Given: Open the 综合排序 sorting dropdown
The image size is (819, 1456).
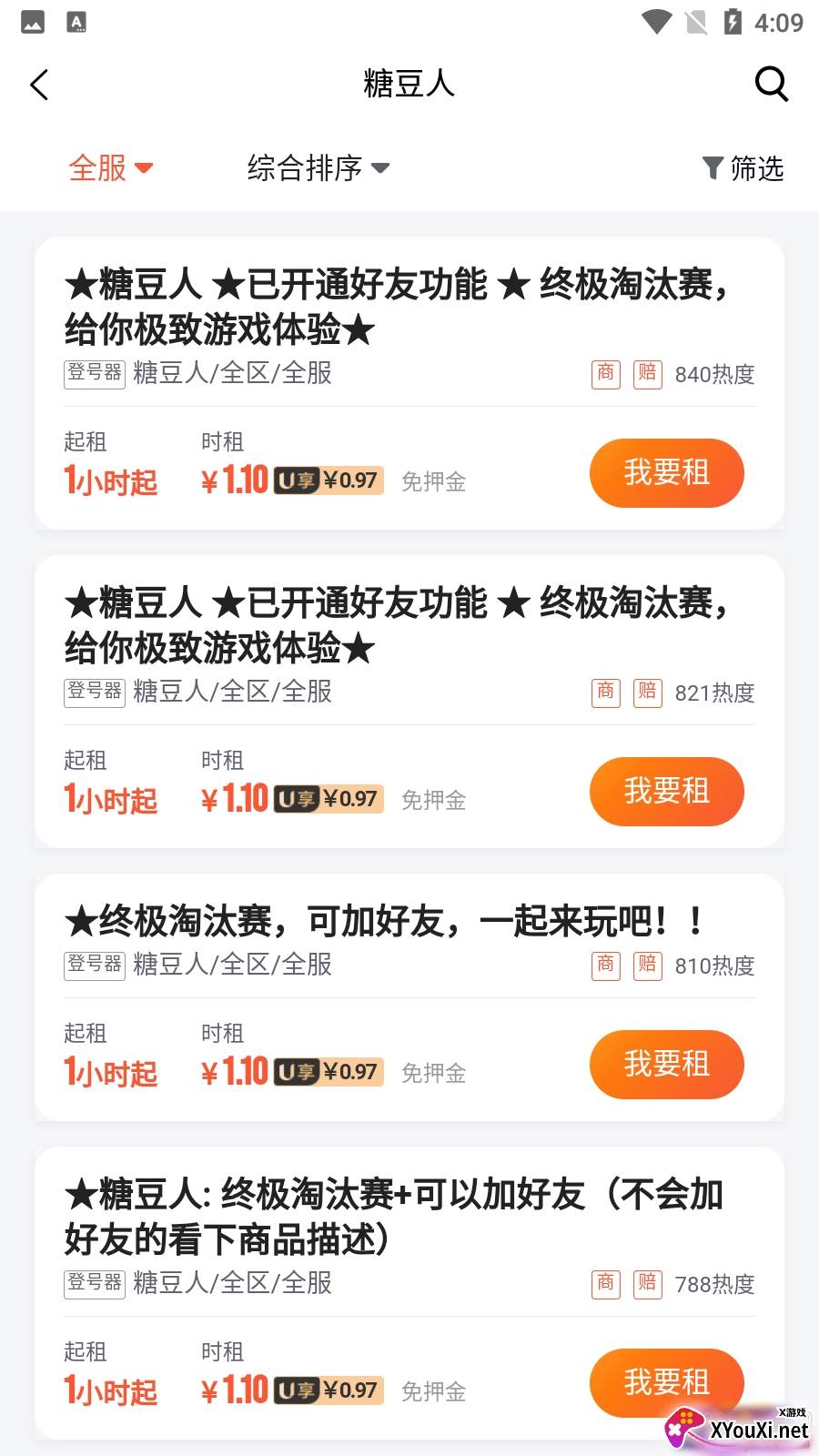Looking at the screenshot, I should (318, 168).
